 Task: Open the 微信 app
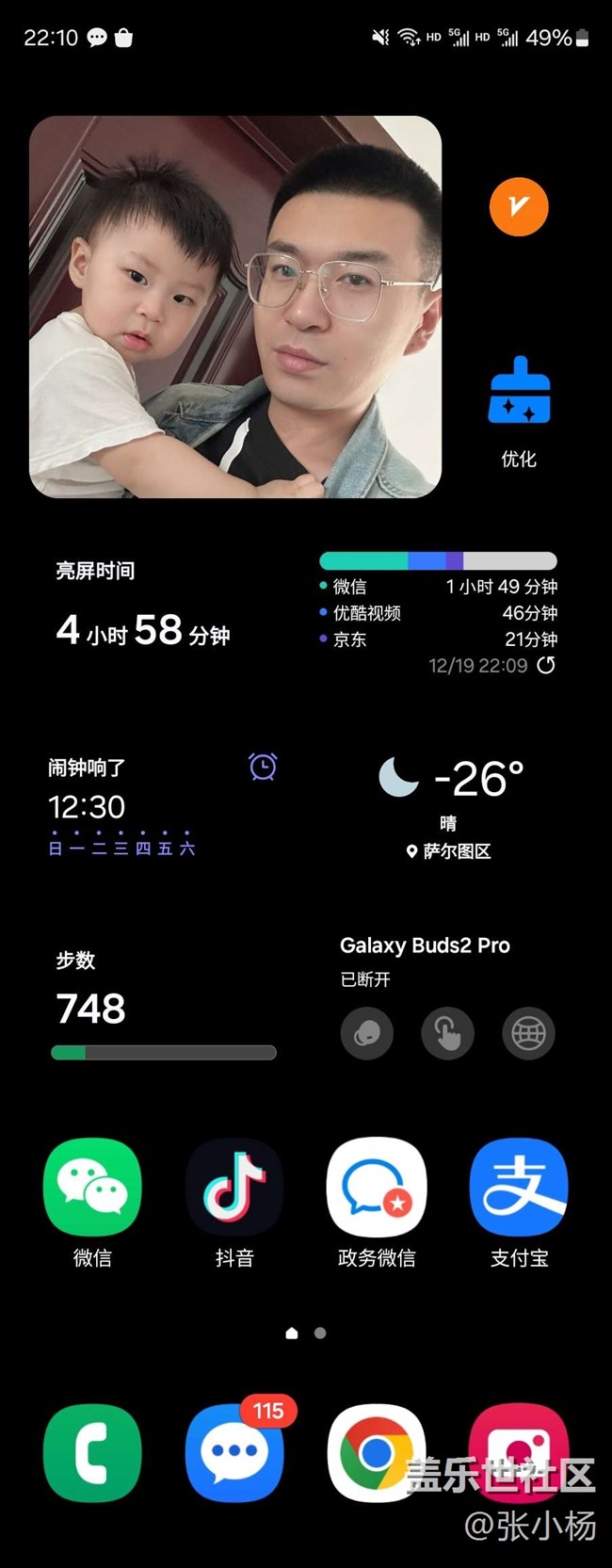click(x=92, y=1188)
